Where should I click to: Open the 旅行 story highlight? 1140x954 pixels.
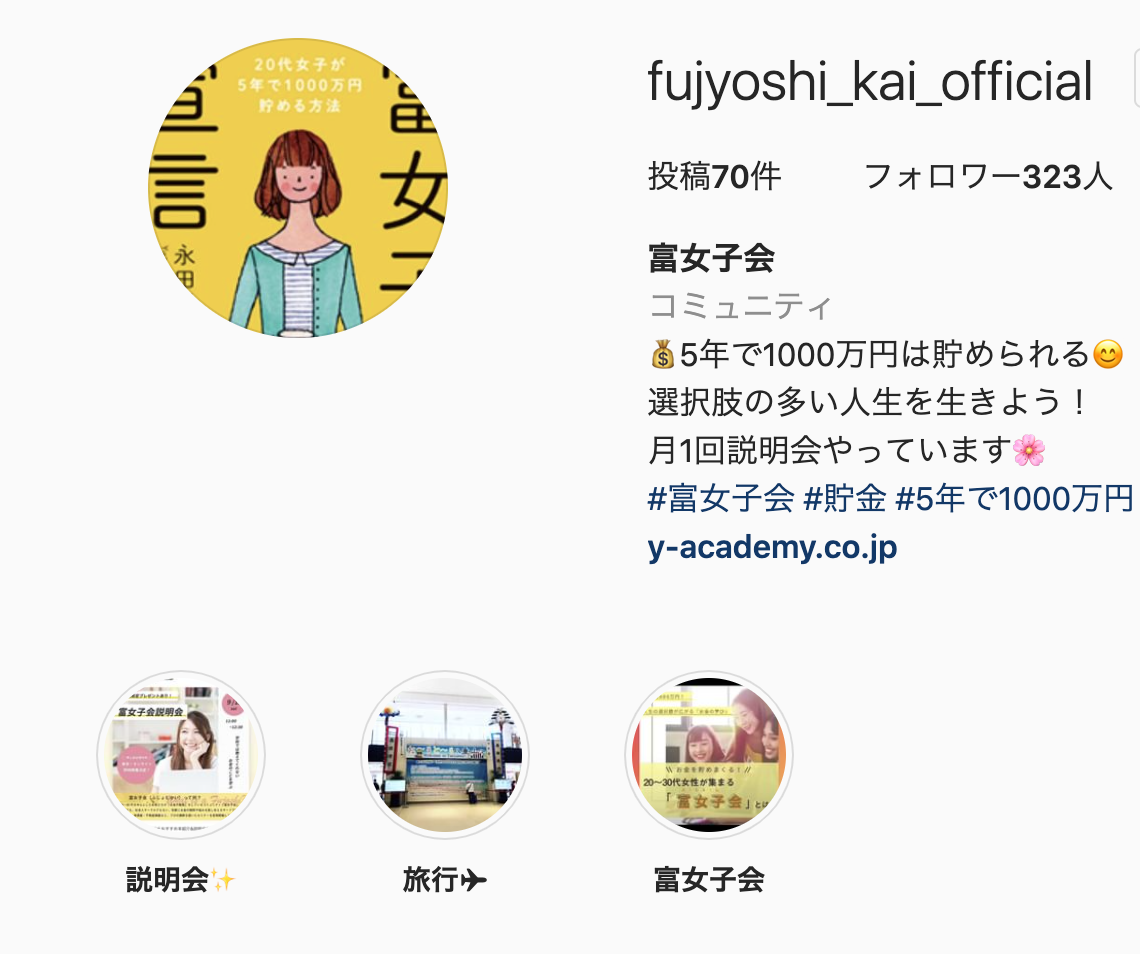(445, 755)
